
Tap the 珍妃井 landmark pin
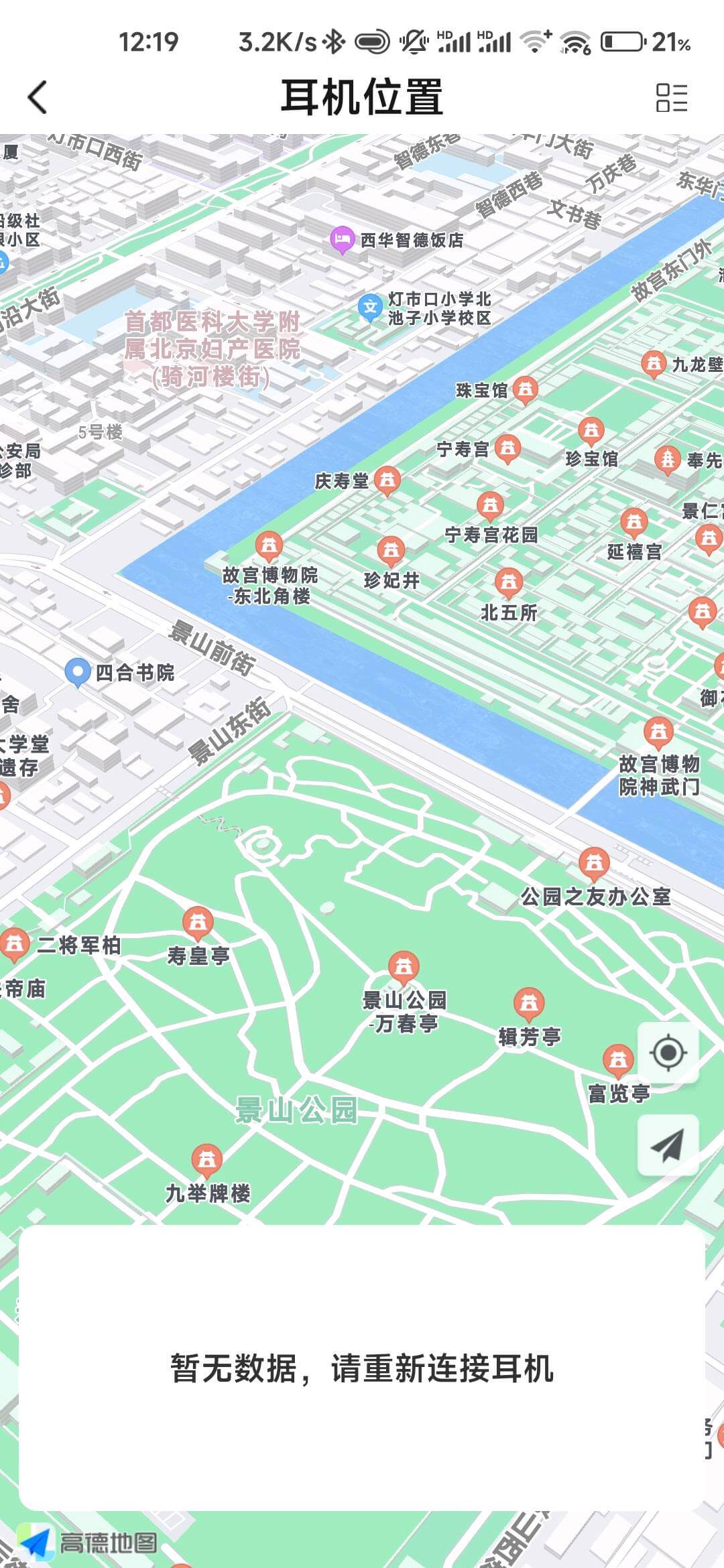(391, 551)
